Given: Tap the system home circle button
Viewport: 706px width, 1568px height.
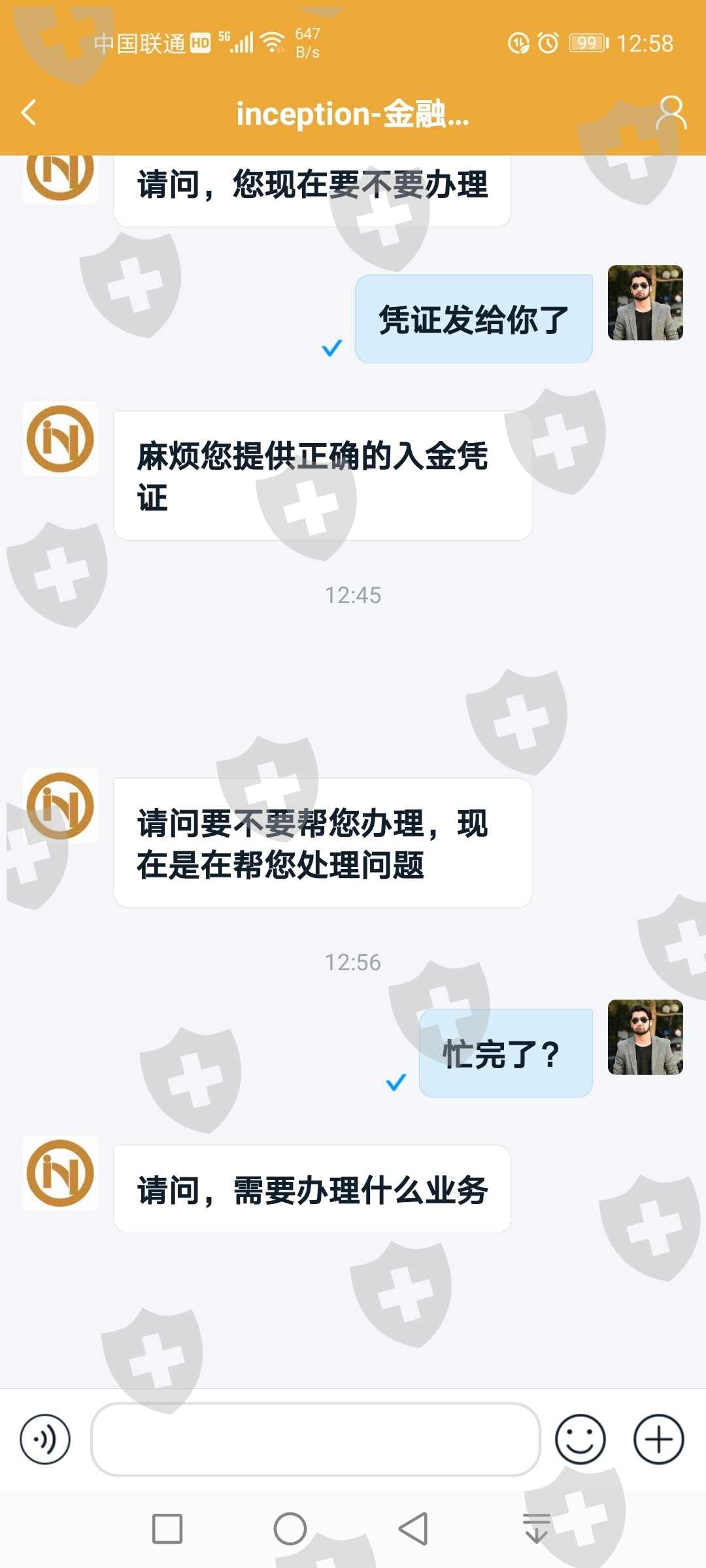Looking at the screenshot, I should pos(290,1529).
